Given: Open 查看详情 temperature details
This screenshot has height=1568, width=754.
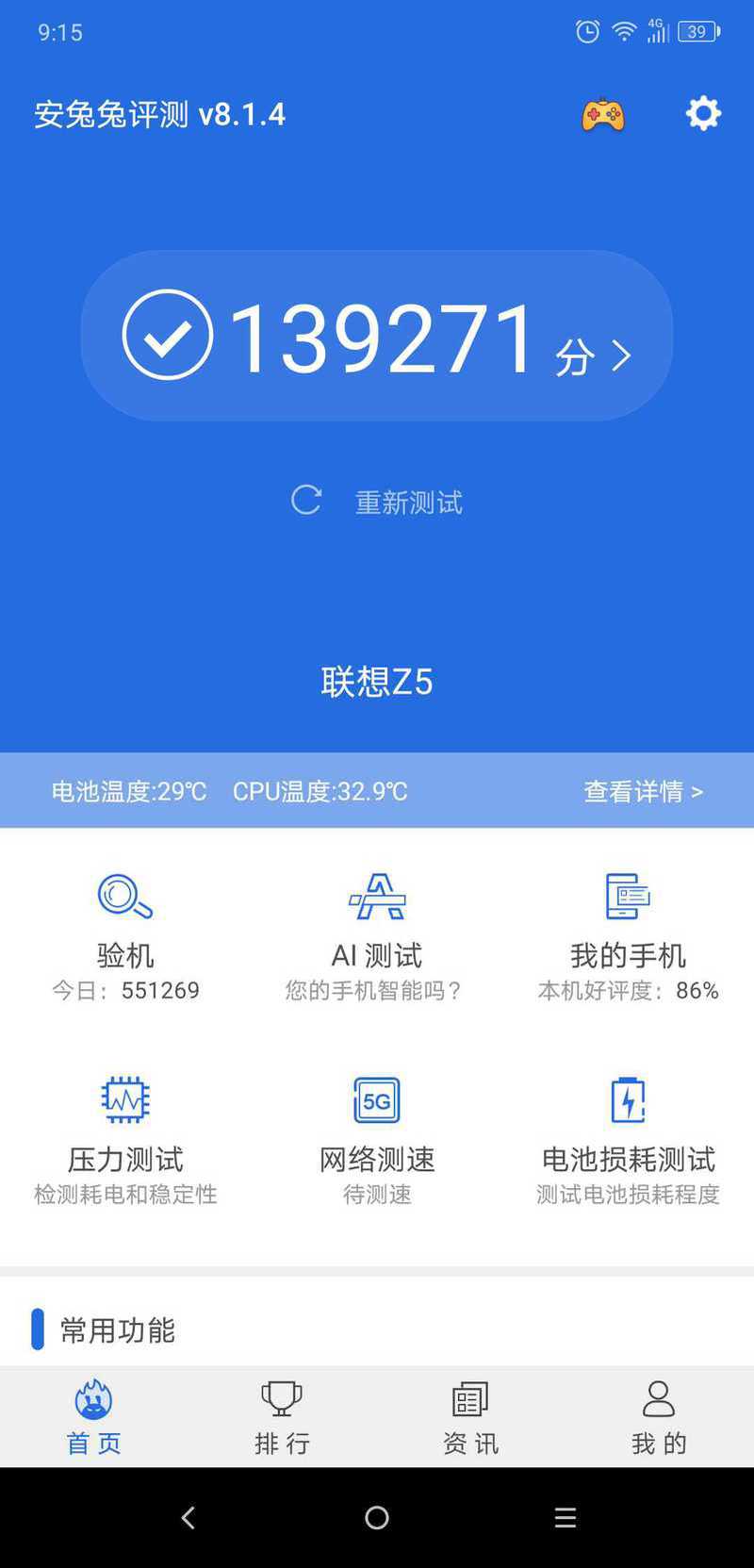Looking at the screenshot, I should pyautogui.click(x=644, y=791).
